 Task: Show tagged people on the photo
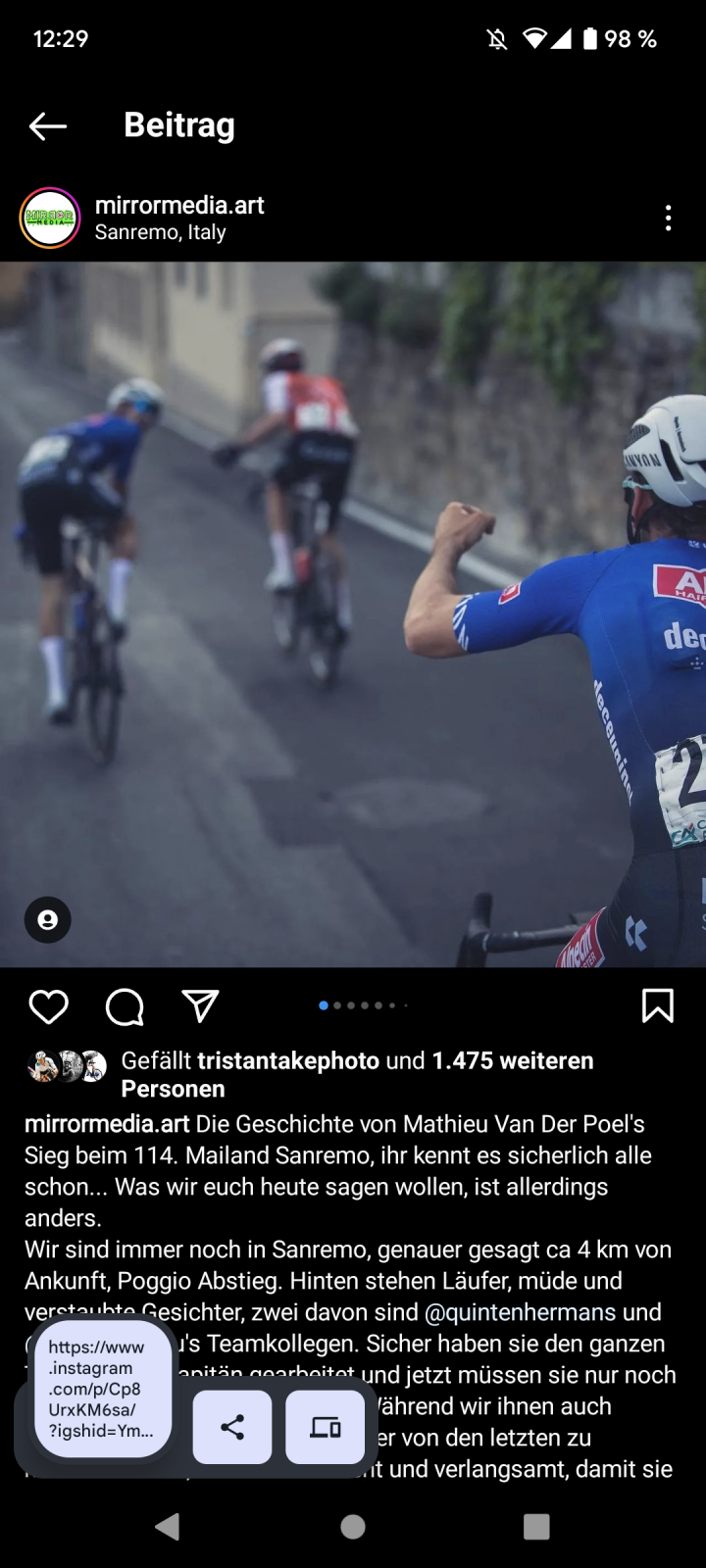(47, 919)
